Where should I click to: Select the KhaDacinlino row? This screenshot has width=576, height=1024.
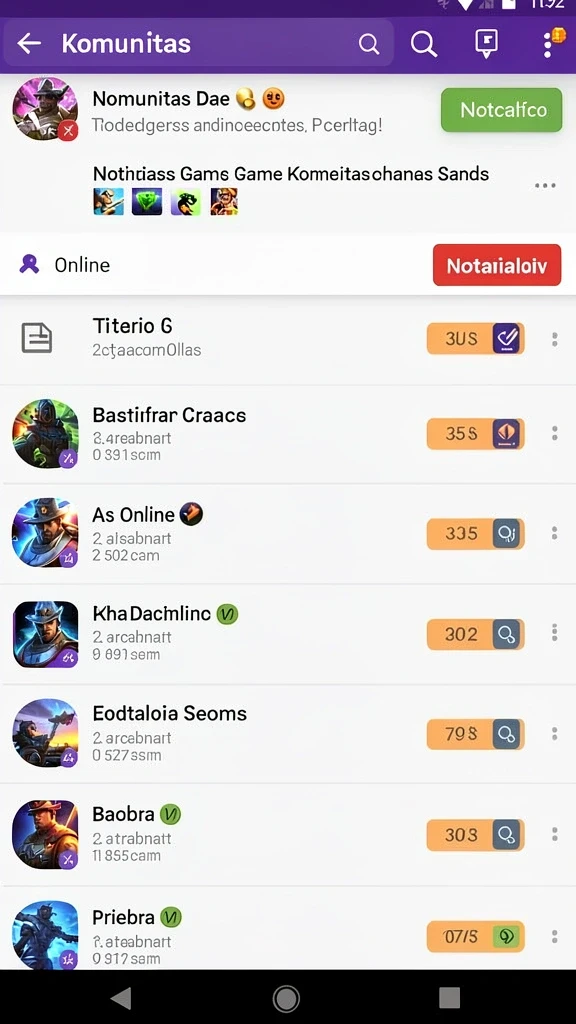tap(288, 633)
